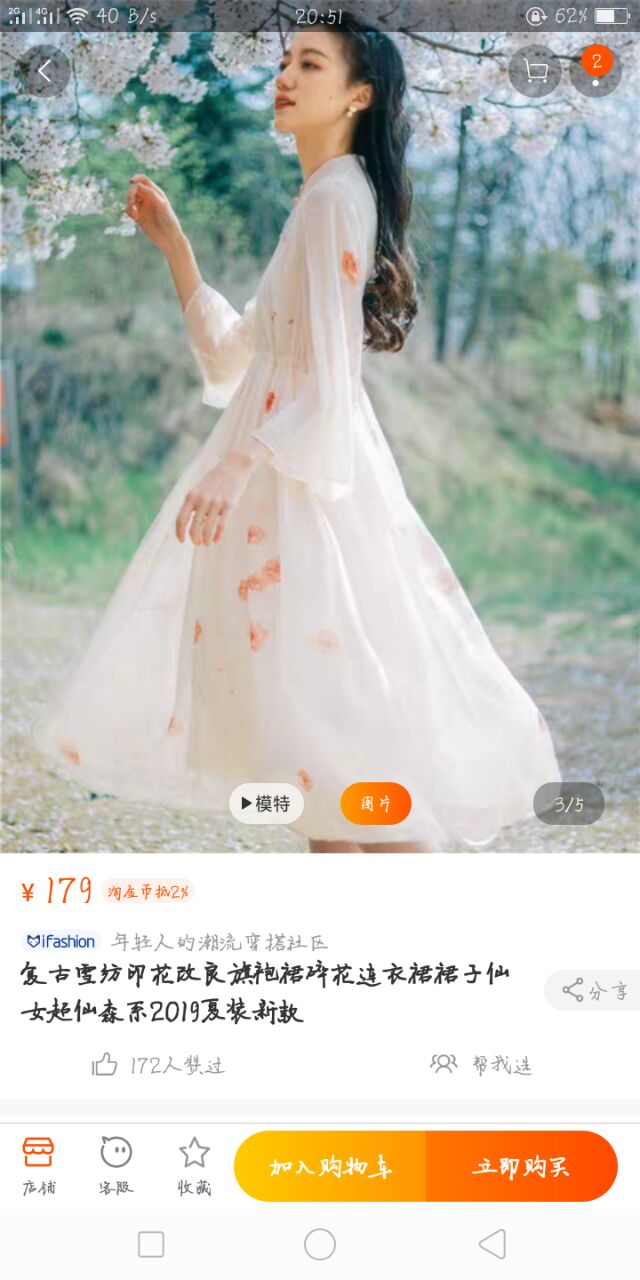Screen dimensions: 640x1280
Task: Contact 客服 customer service
Action: pyautogui.click(x=116, y=1166)
